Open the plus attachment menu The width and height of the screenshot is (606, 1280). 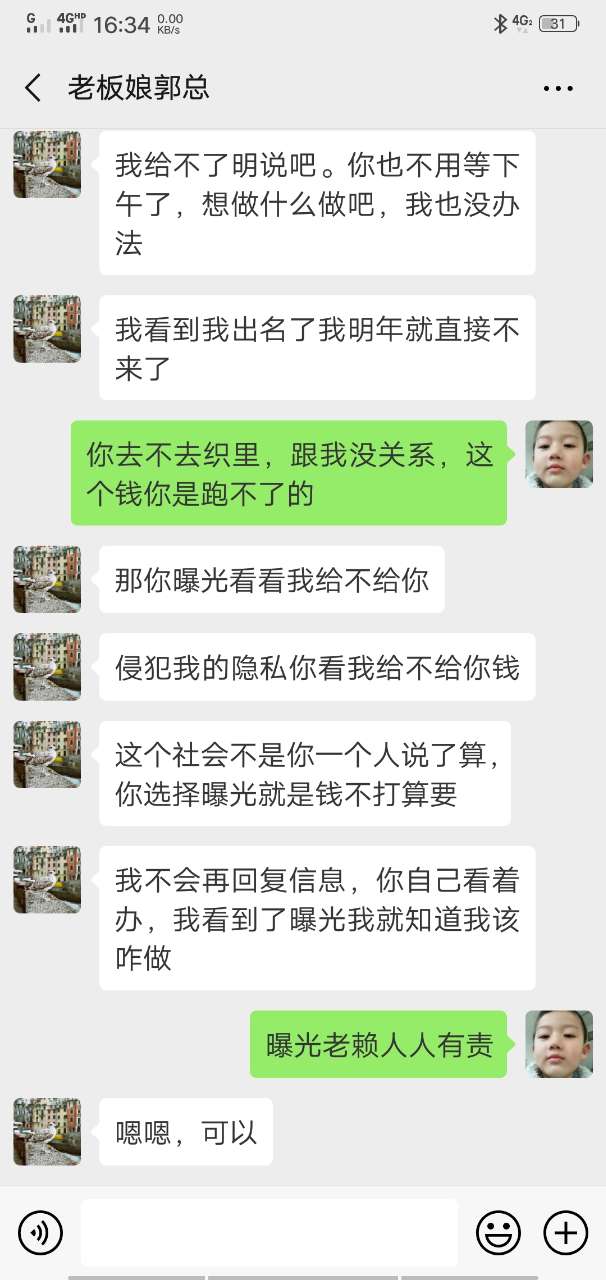[x=565, y=1232]
